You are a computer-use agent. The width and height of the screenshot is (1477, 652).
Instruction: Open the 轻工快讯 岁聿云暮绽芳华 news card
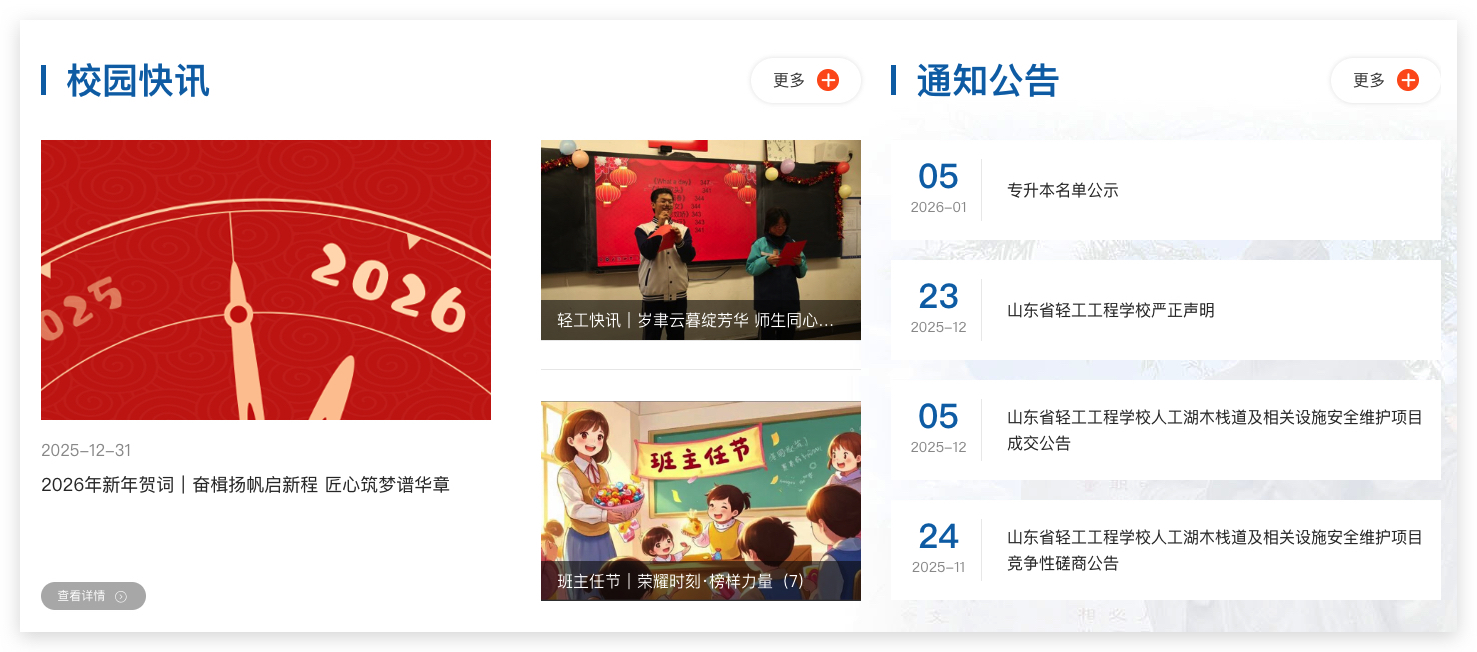coord(700,240)
